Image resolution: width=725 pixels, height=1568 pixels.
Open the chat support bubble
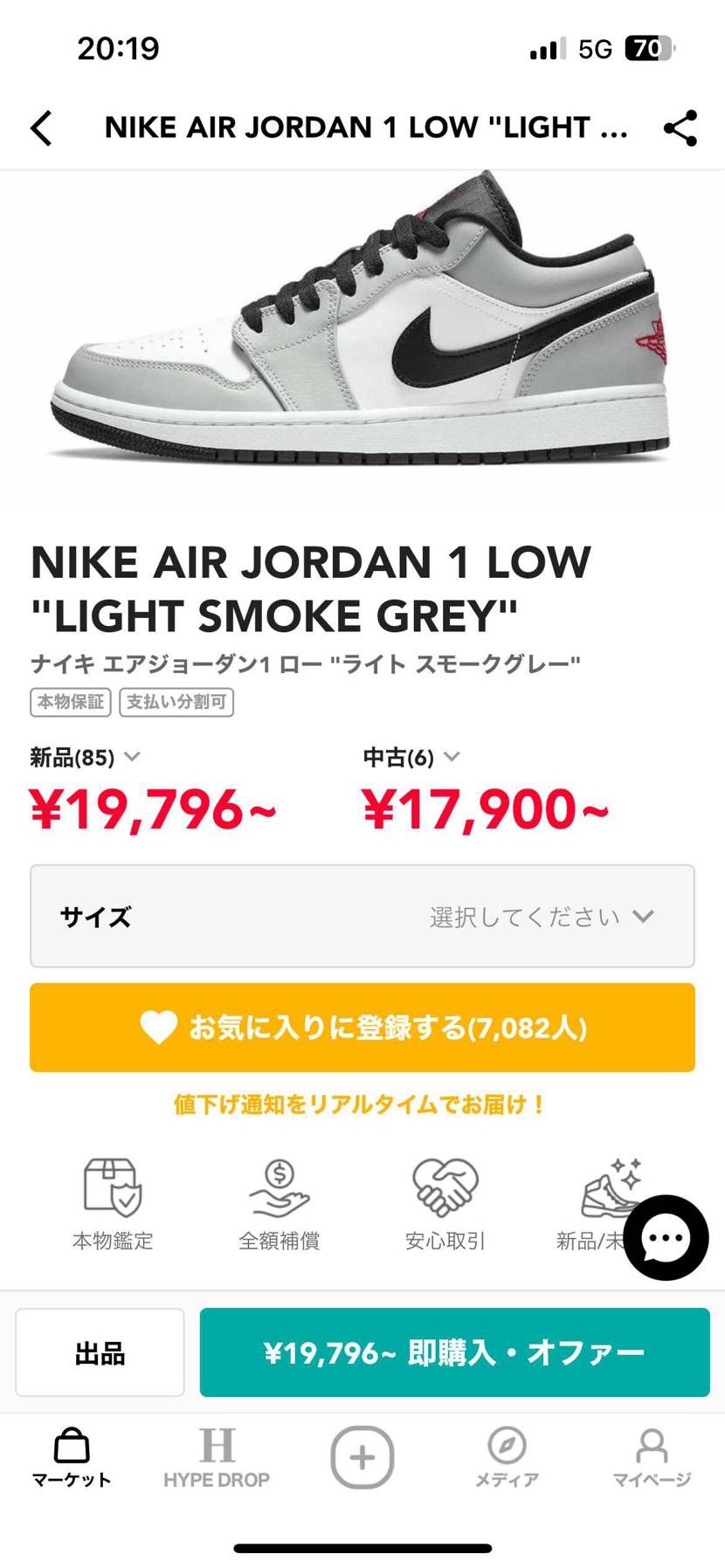tap(666, 1237)
